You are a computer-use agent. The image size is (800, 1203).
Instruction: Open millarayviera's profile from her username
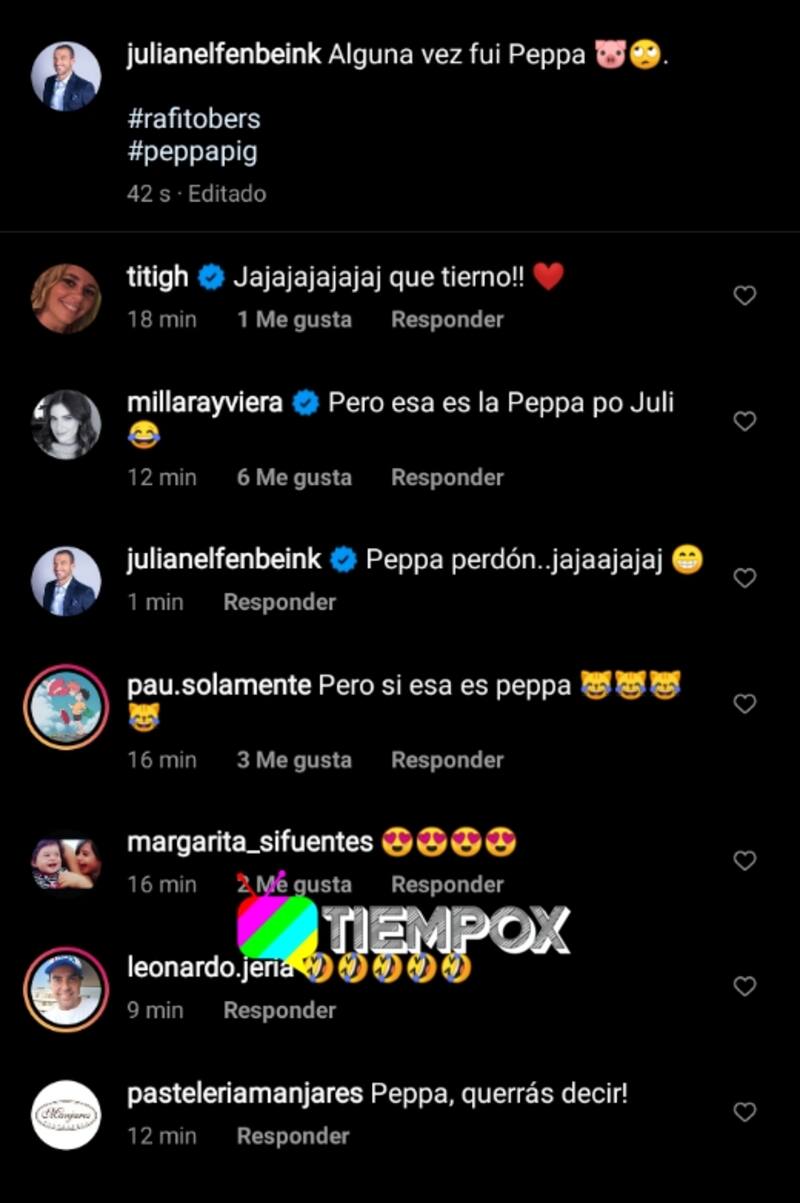[205, 403]
